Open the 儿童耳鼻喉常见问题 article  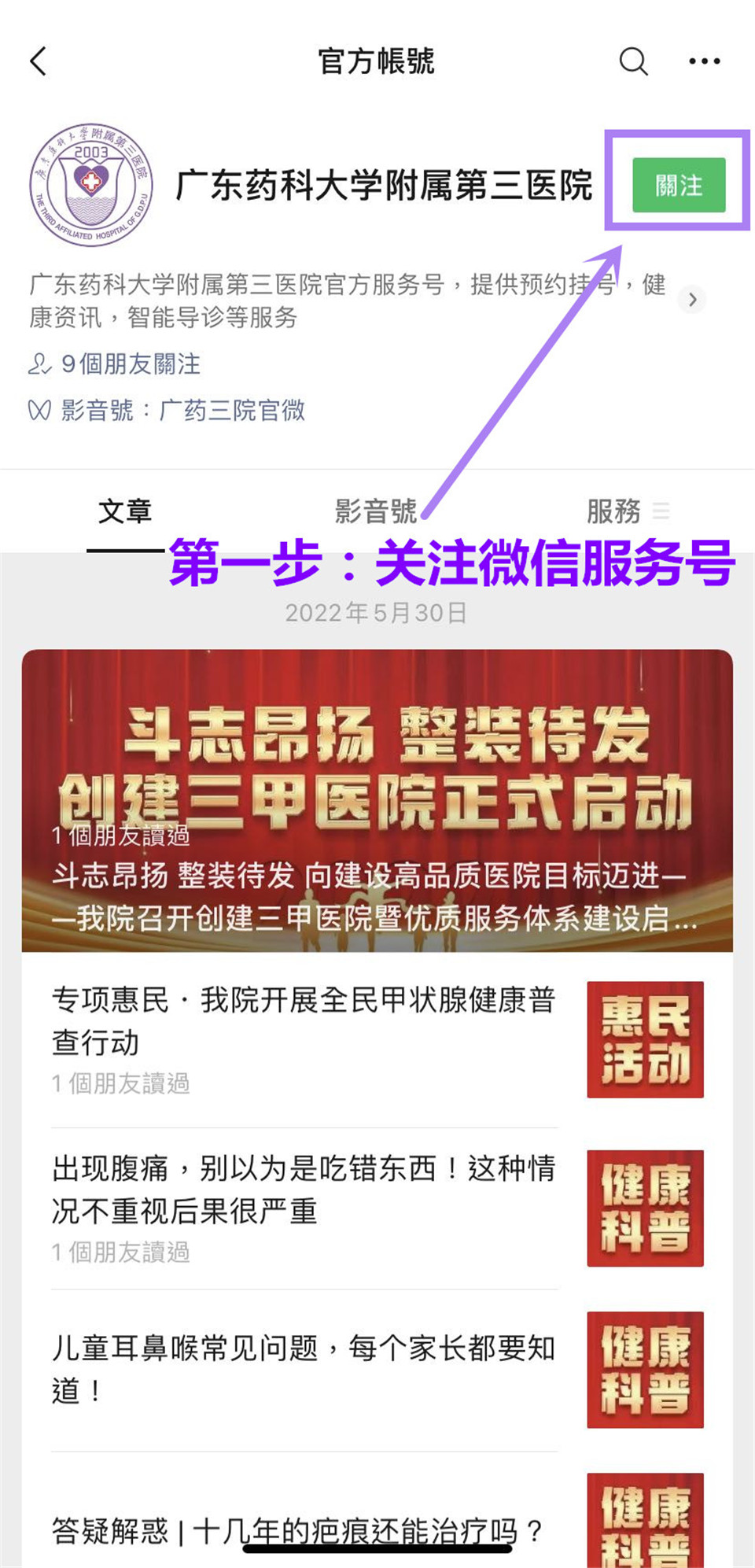304,1368
